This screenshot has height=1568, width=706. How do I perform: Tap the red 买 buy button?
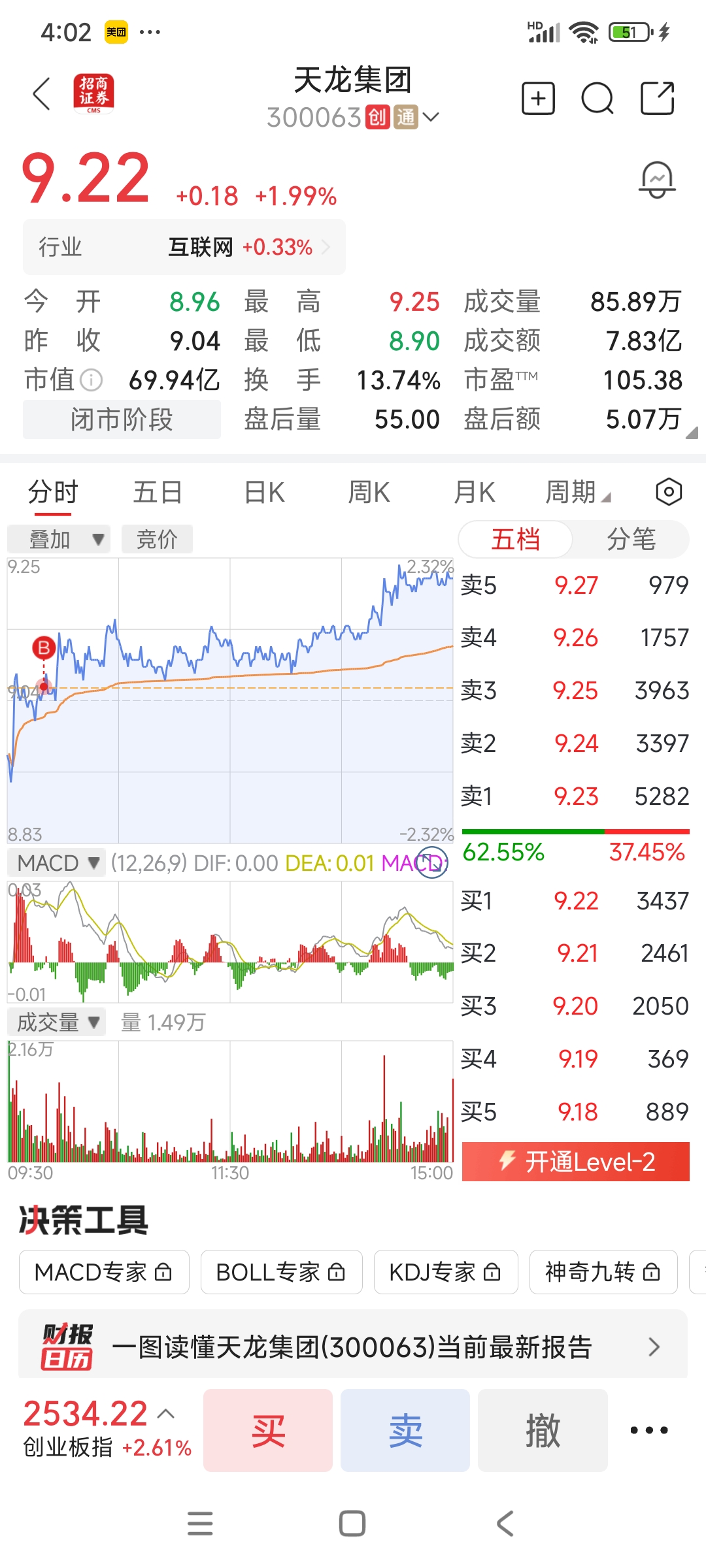268,1430
